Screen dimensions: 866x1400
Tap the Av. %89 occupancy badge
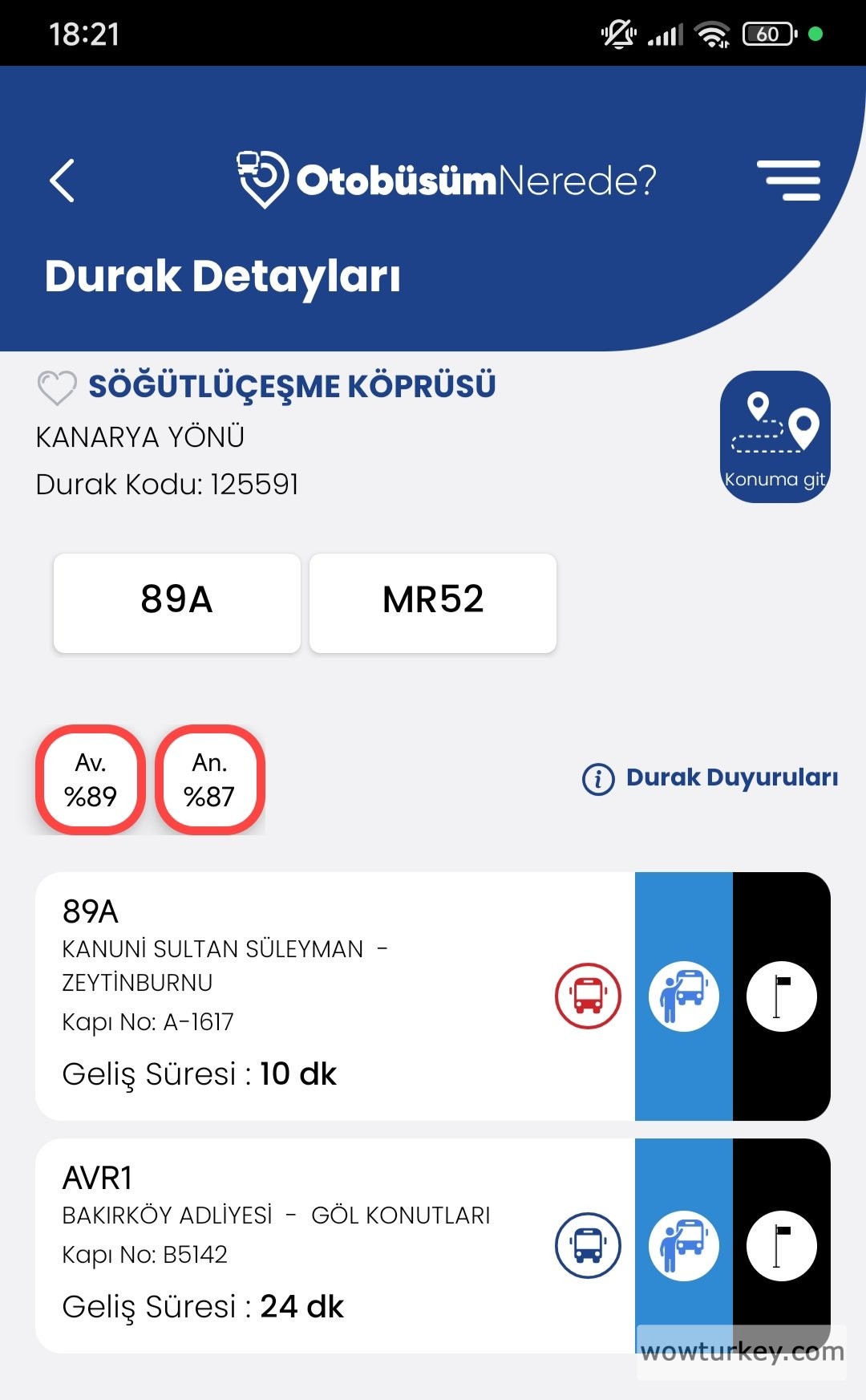tap(91, 780)
